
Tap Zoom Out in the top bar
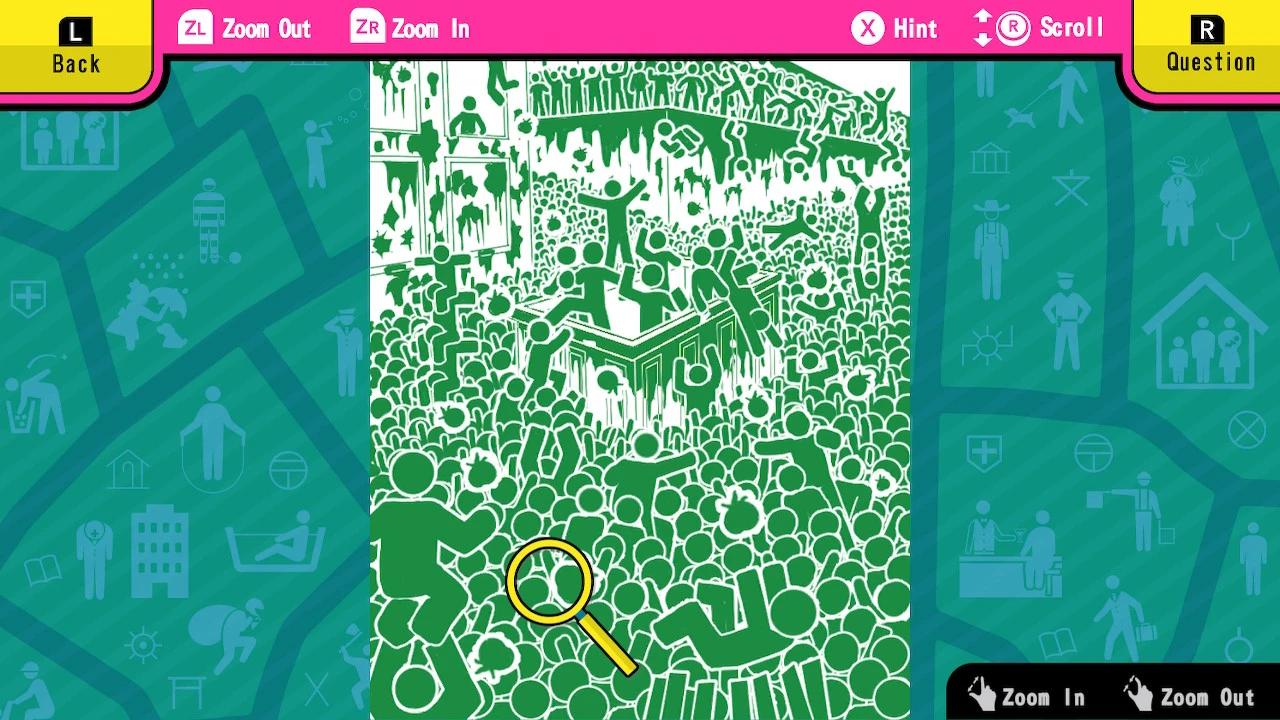point(245,28)
